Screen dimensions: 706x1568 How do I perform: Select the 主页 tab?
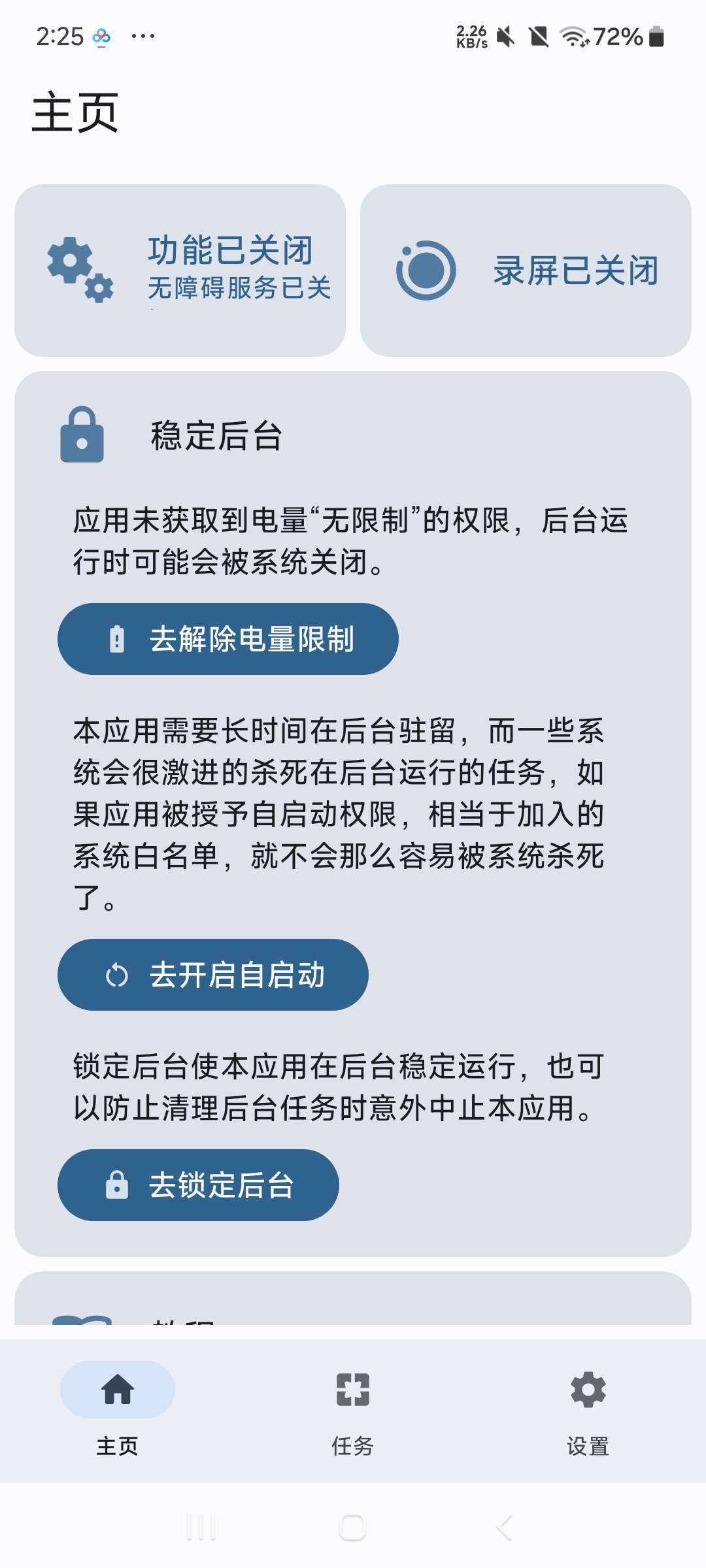click(118, 1407)
